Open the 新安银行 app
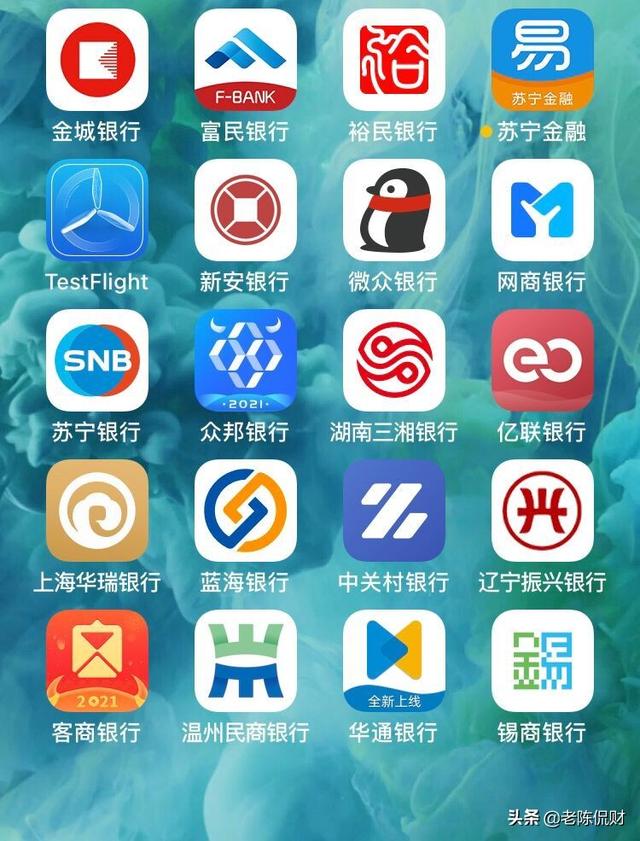 pyautogui.click(x=245, y=210)
